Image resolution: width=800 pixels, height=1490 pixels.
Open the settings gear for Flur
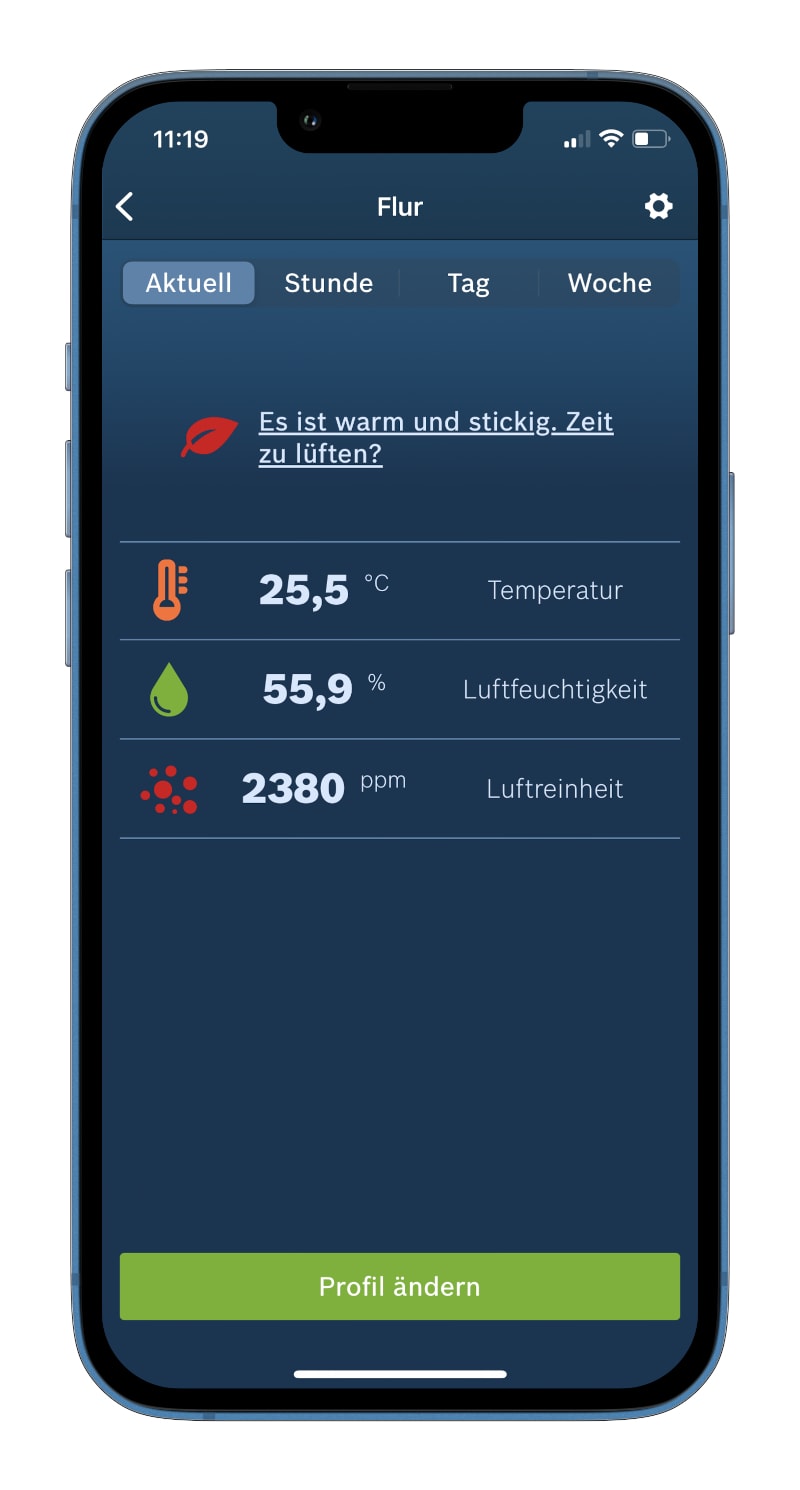[x=658, y=207]
